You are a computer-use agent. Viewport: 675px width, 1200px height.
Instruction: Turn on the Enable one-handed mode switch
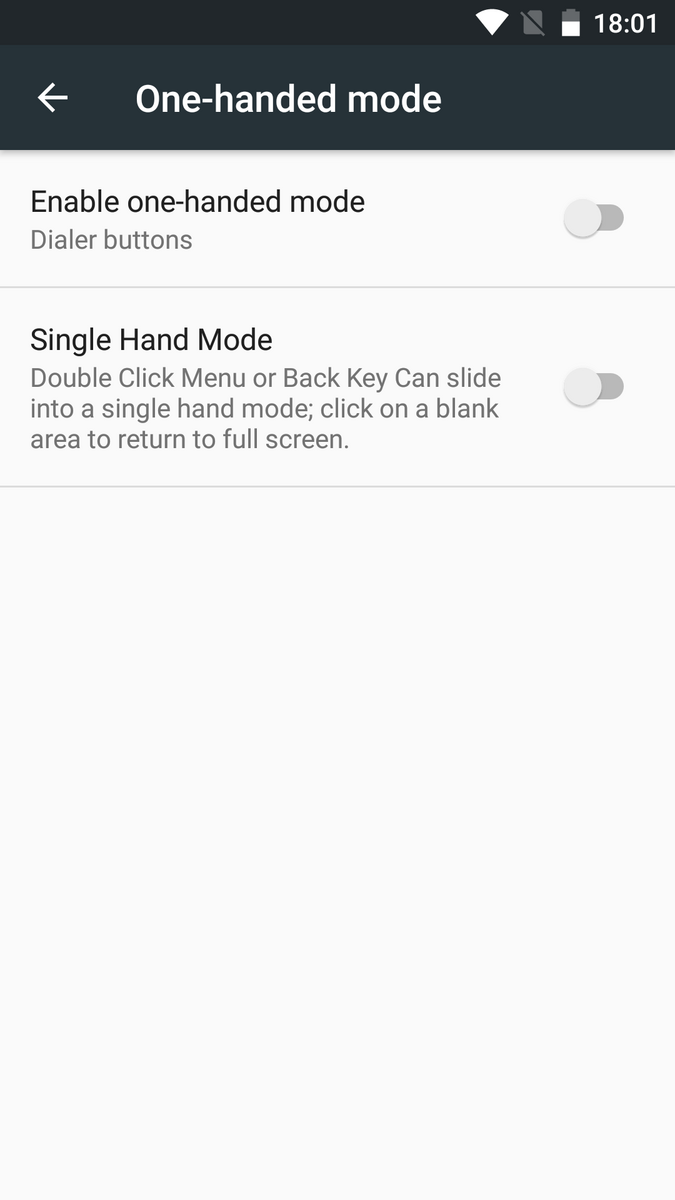click(x=594, y=218)
